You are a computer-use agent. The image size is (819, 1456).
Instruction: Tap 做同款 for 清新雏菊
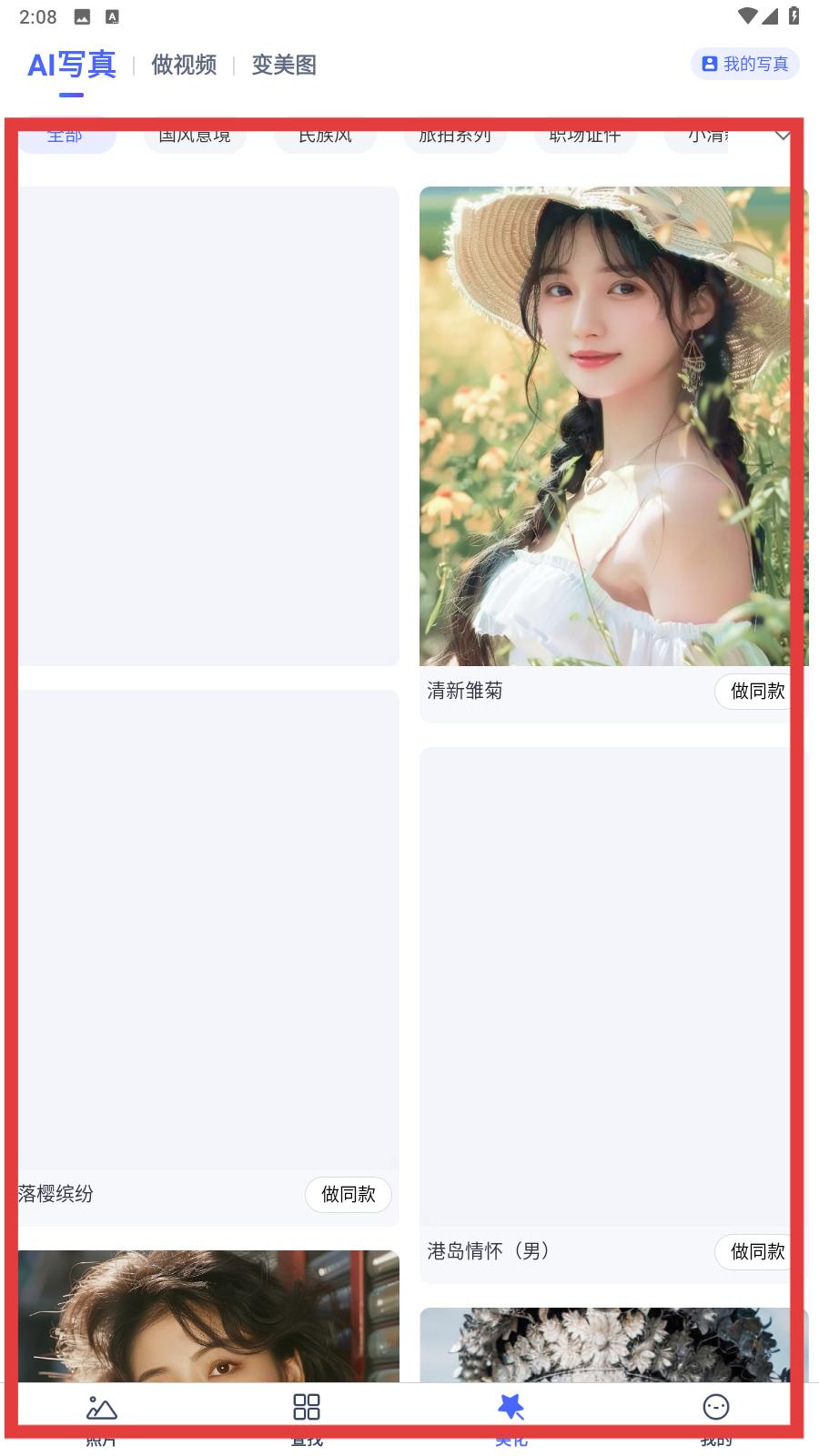(755, 692)
